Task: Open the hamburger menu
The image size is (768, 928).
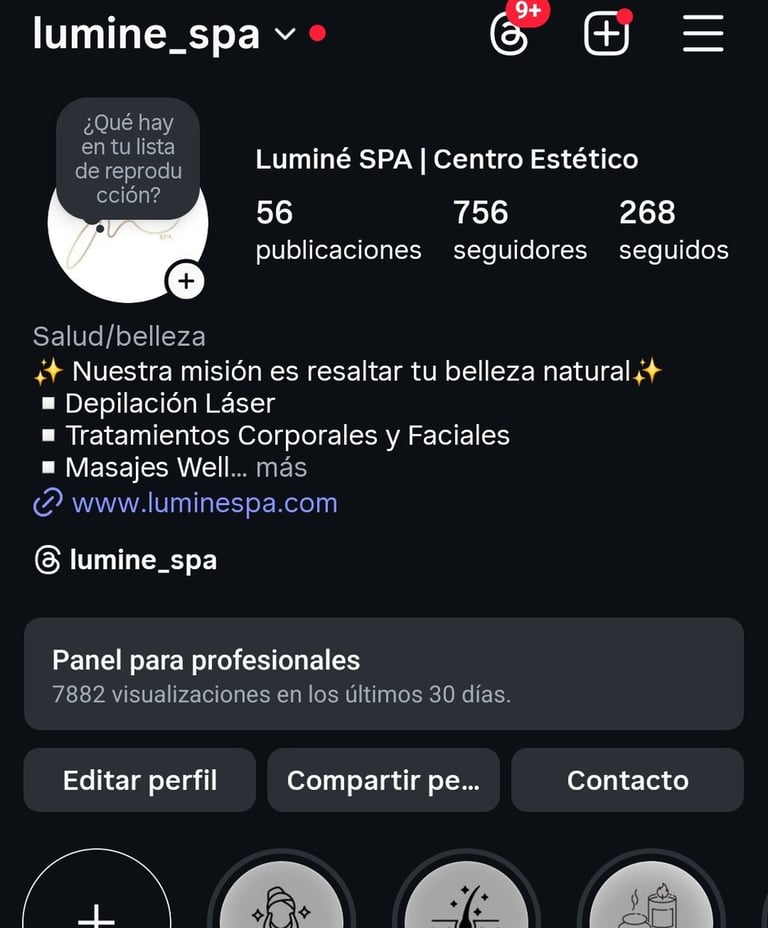Action: tap(703, 34)
